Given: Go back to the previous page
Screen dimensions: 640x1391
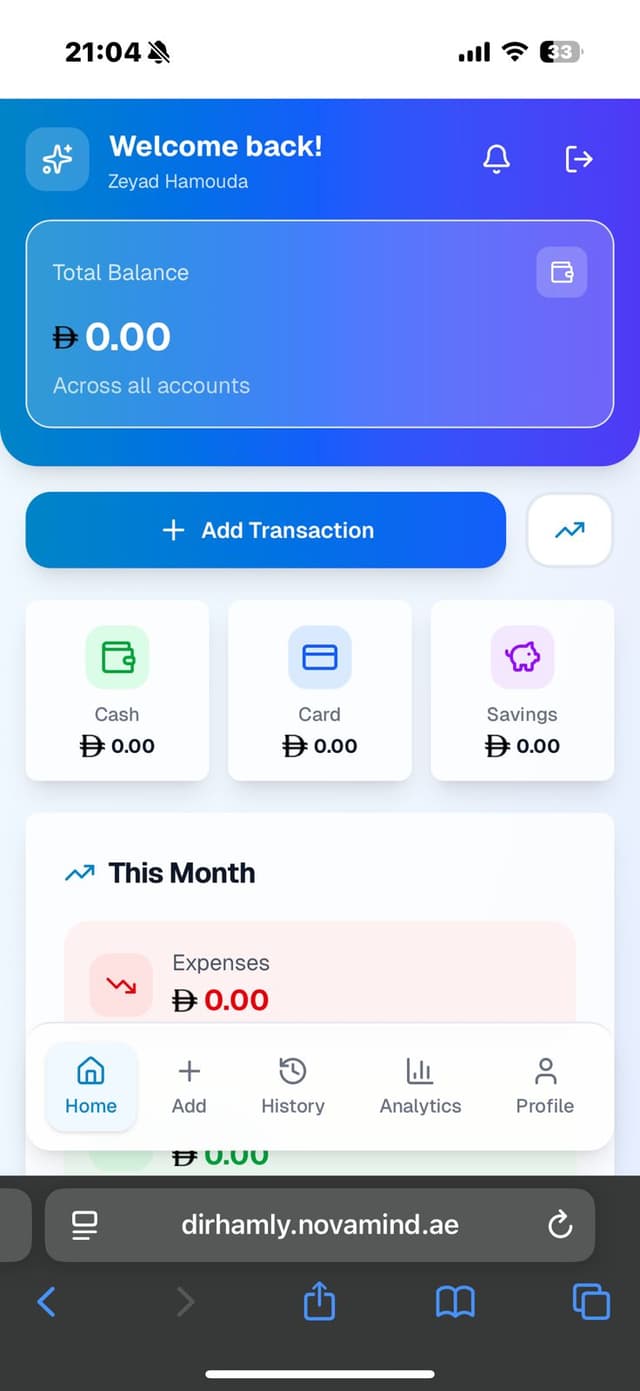Looking at the screenshot, I should coord(46,1302).
